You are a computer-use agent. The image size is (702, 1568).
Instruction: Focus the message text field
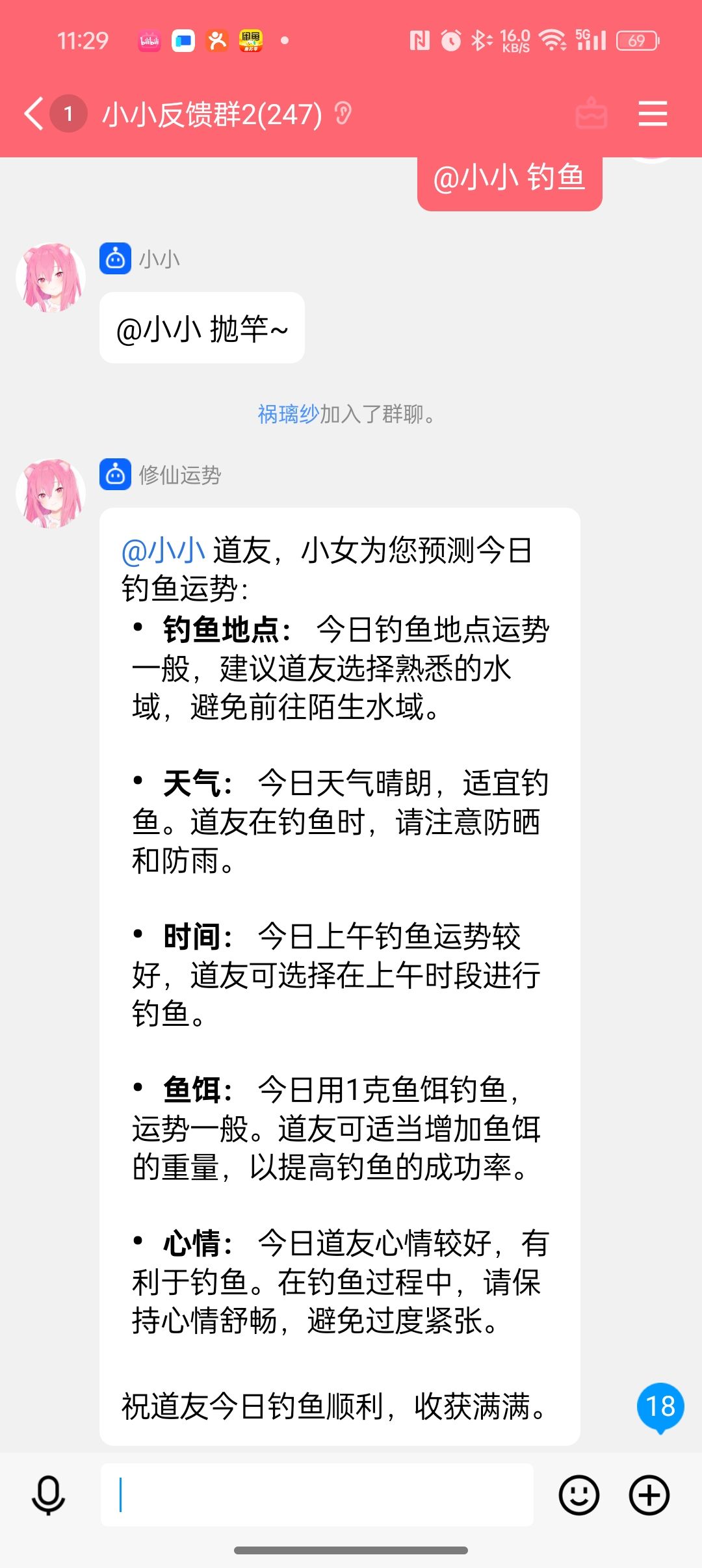coord(317,1495)
